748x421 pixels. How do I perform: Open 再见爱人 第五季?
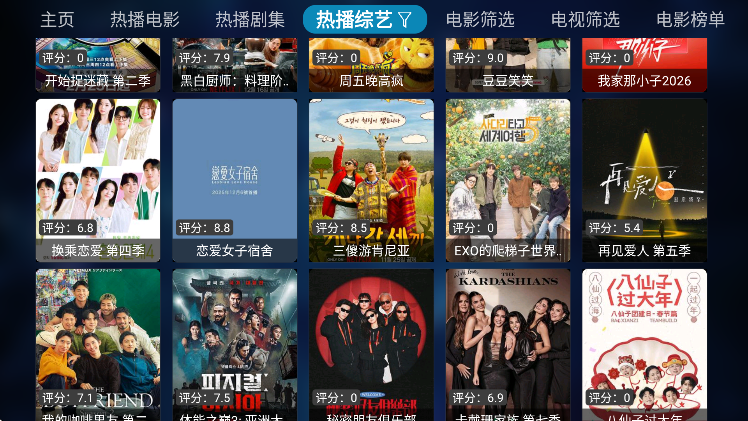pos(644,180)
